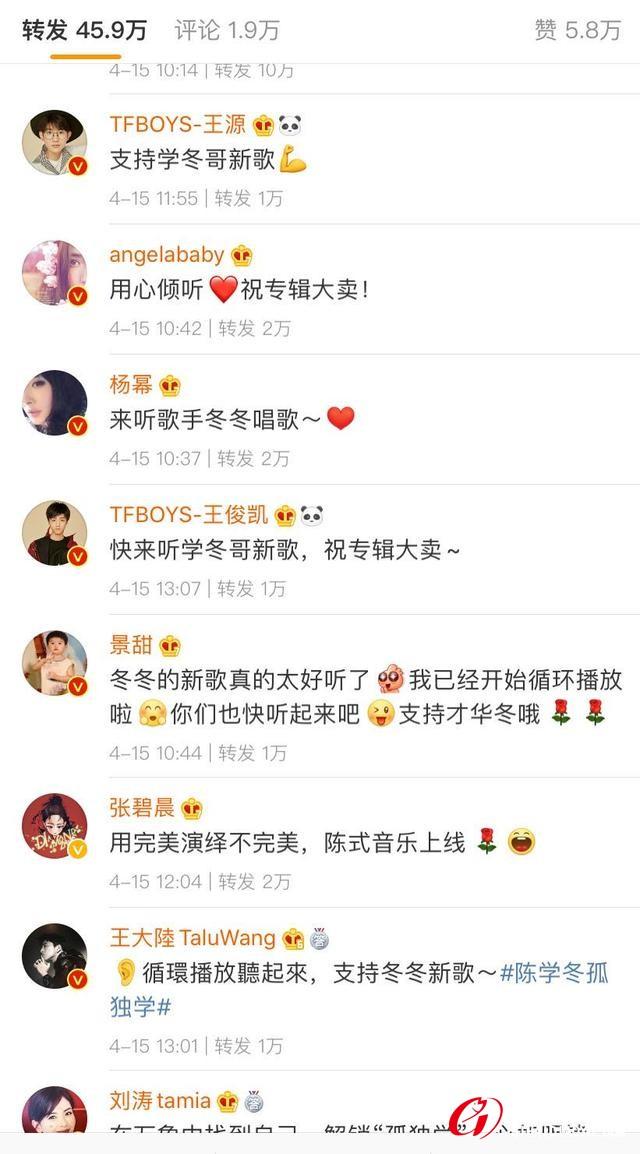Switch to the 赞 5.8万 tab
The width and height of the screenshot is (640, 1154).
pos(578,30)
